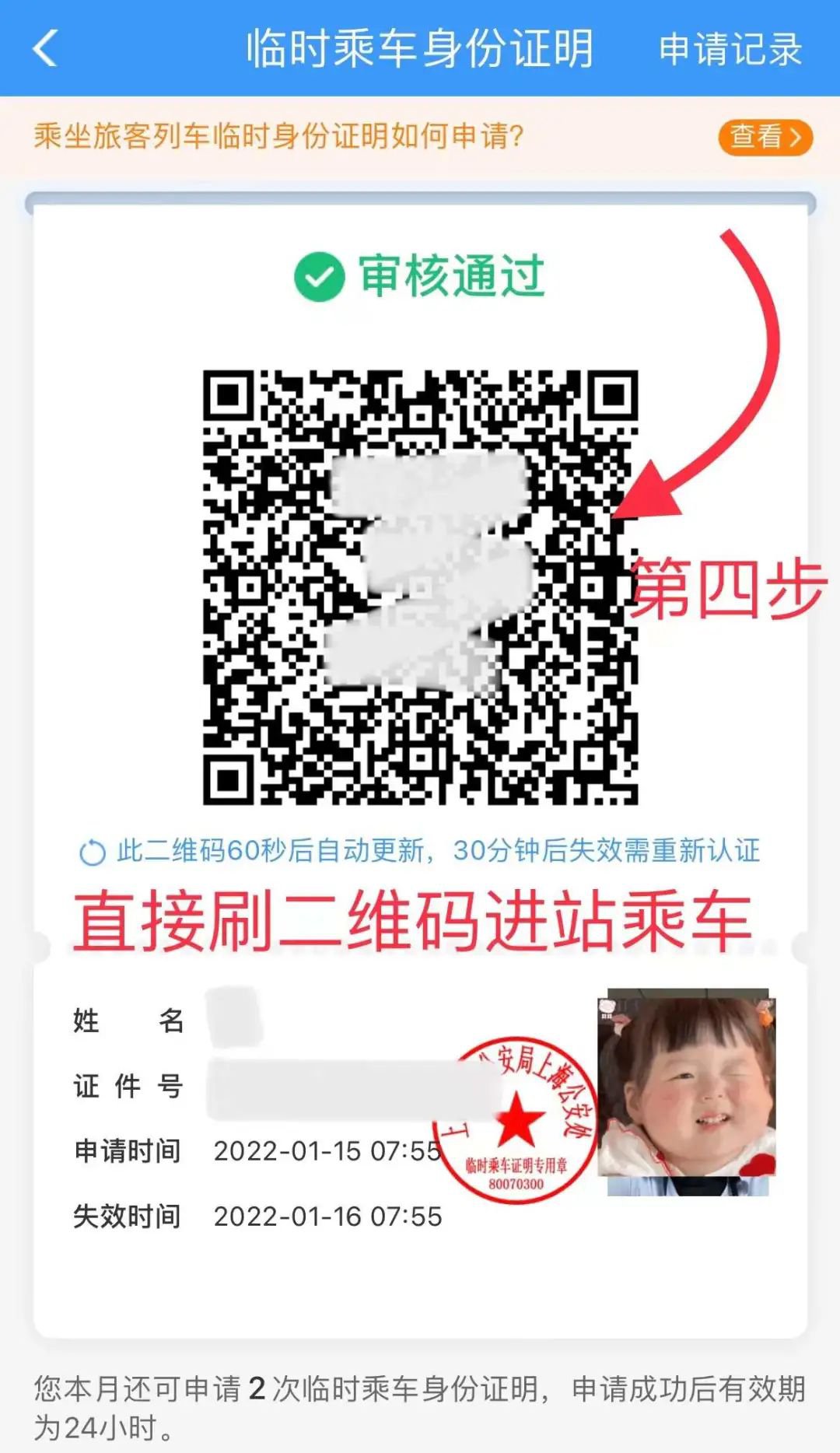This screenshot has width=840, height=1453.
Task: Tap 查看 on the orange help banner
Action: tap(765, 137)
